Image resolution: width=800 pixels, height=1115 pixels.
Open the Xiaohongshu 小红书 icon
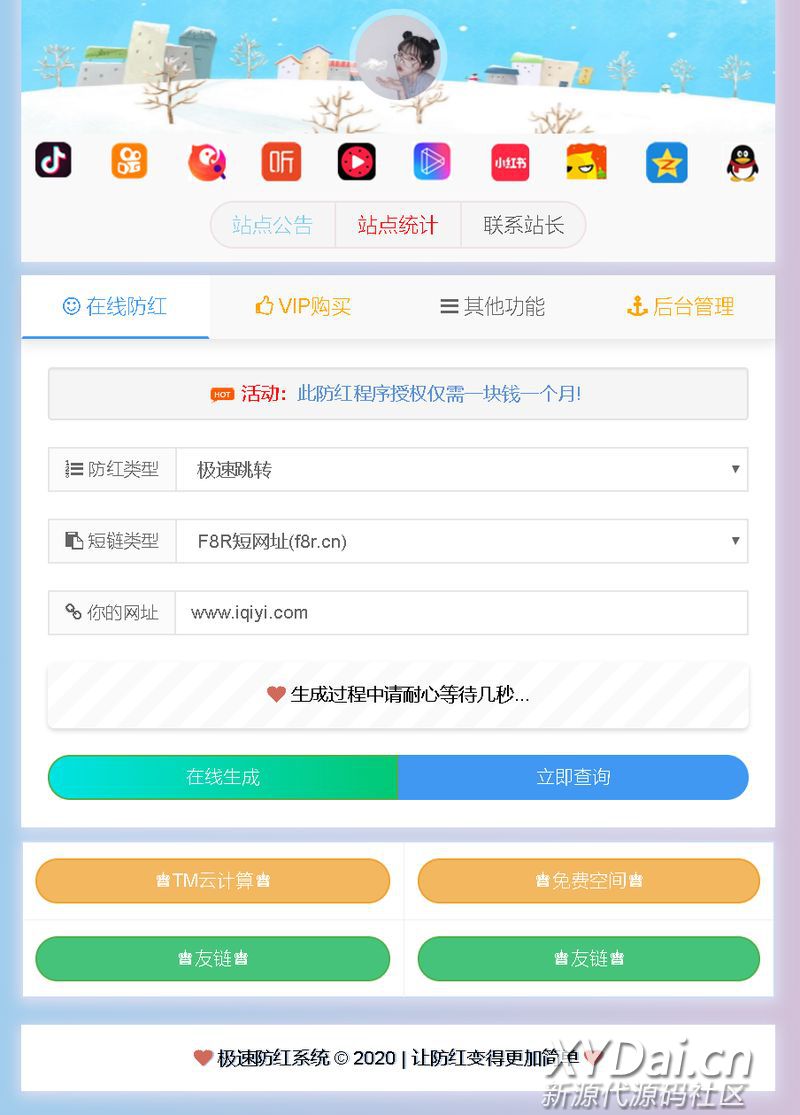click(510, 161)
